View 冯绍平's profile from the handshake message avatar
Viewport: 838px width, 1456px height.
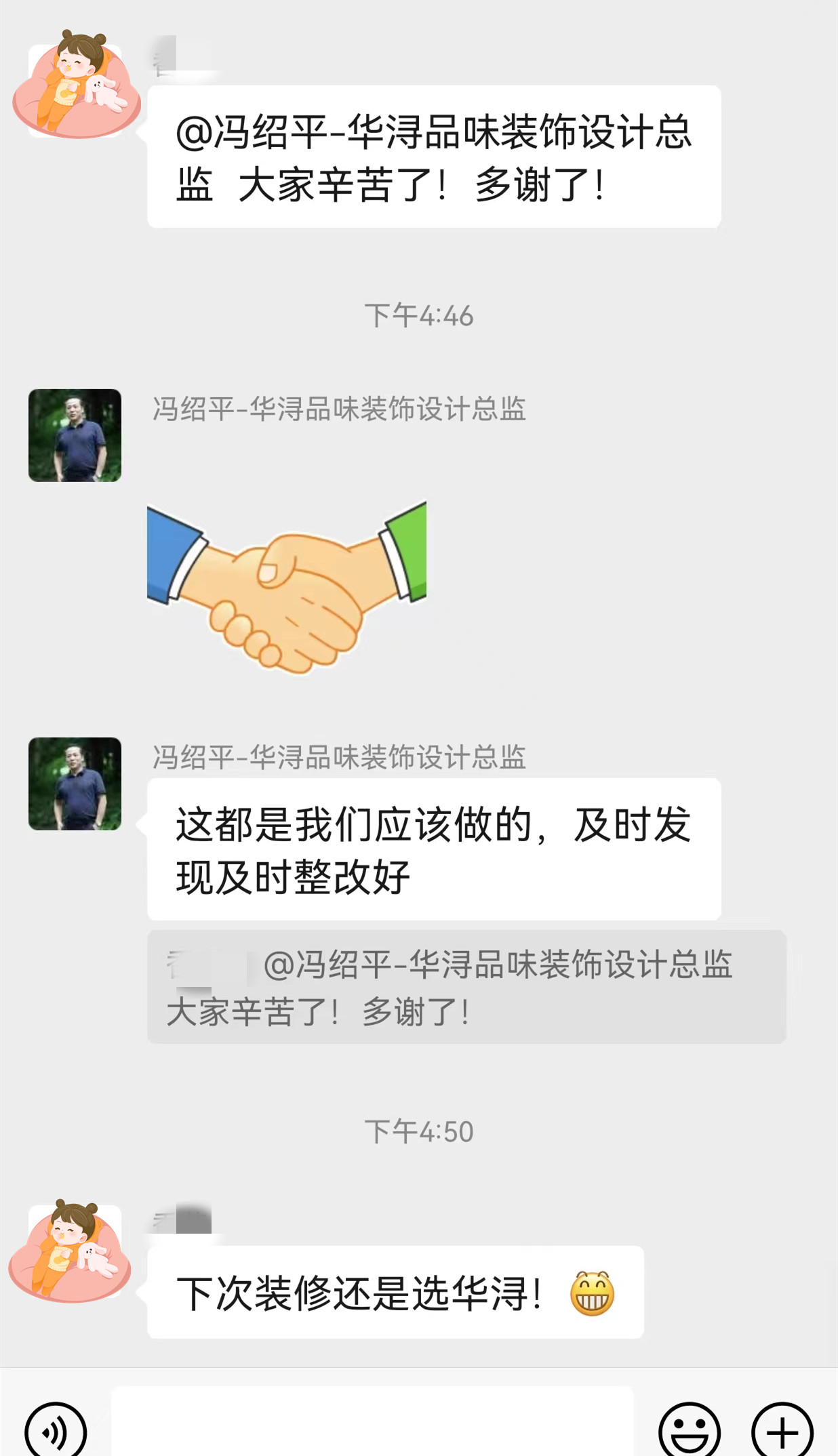point(75,435)
